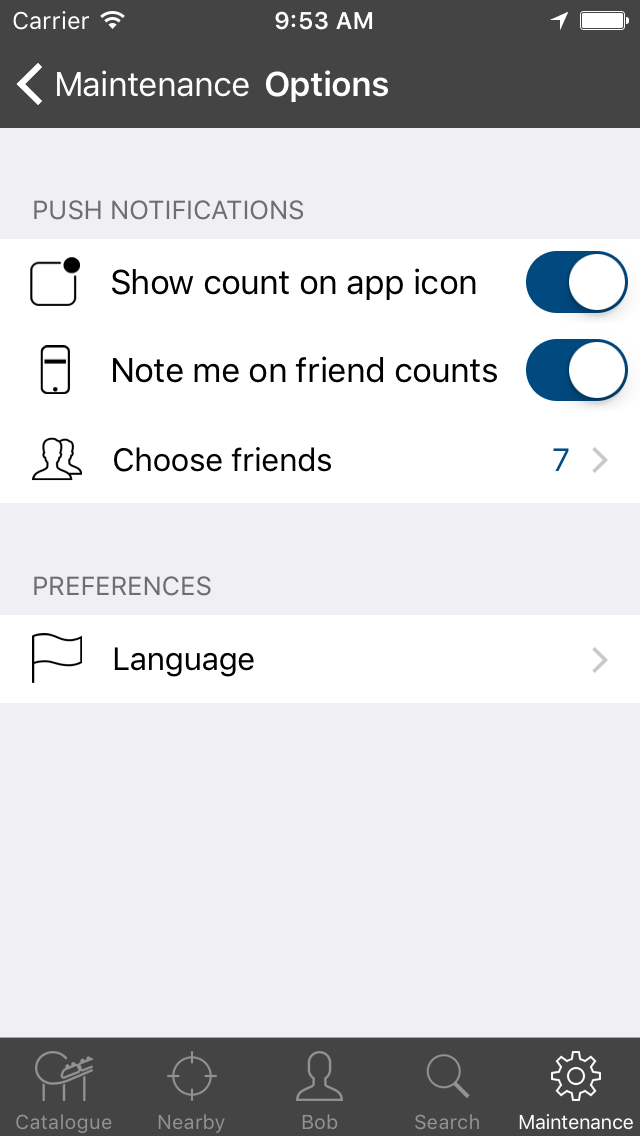Switch to the Catalogue tab
The width and height of the screenshot is (640, 1136).
point(64,1089)
